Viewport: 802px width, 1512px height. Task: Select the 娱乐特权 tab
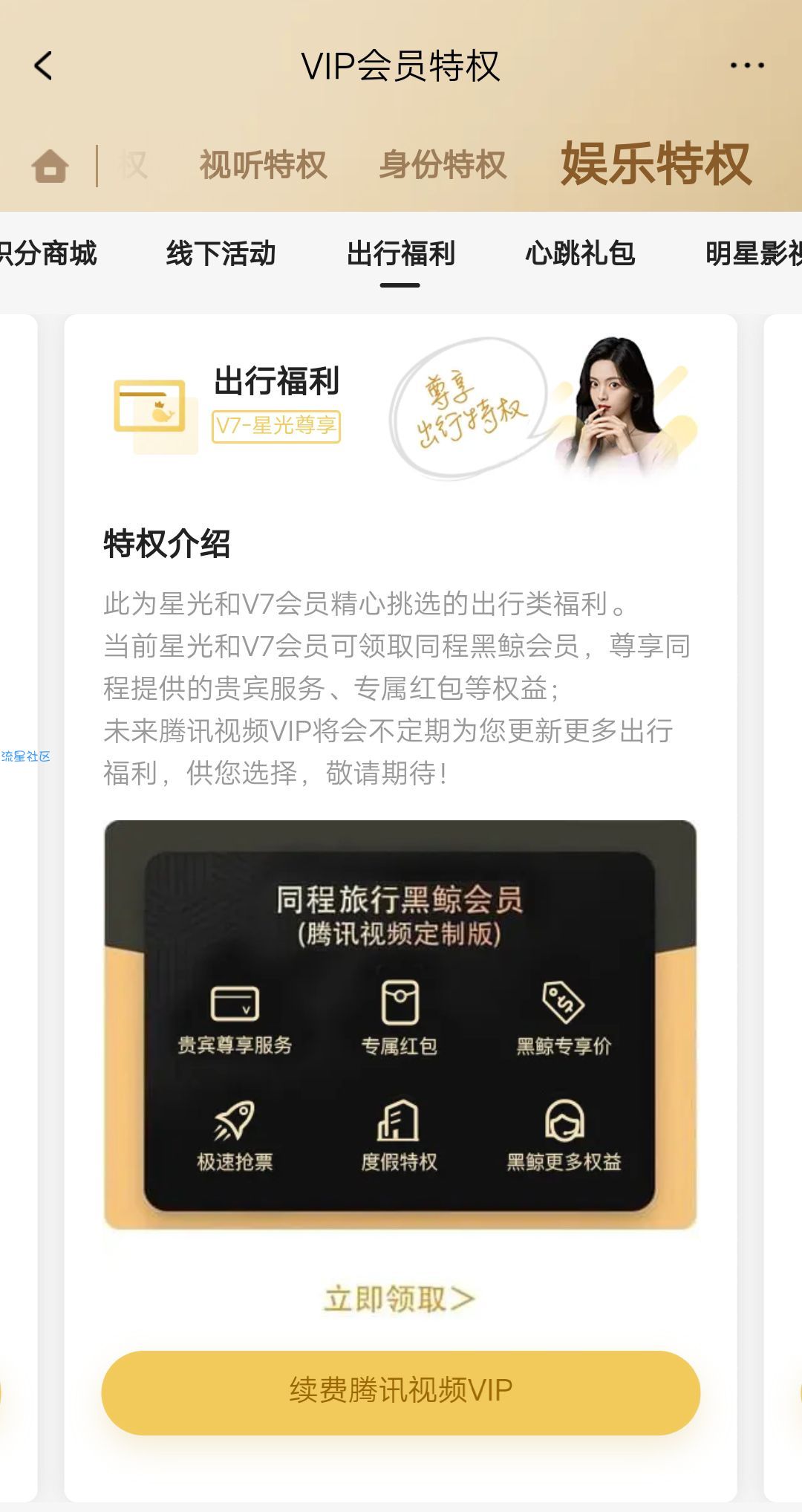coord(656,164)
